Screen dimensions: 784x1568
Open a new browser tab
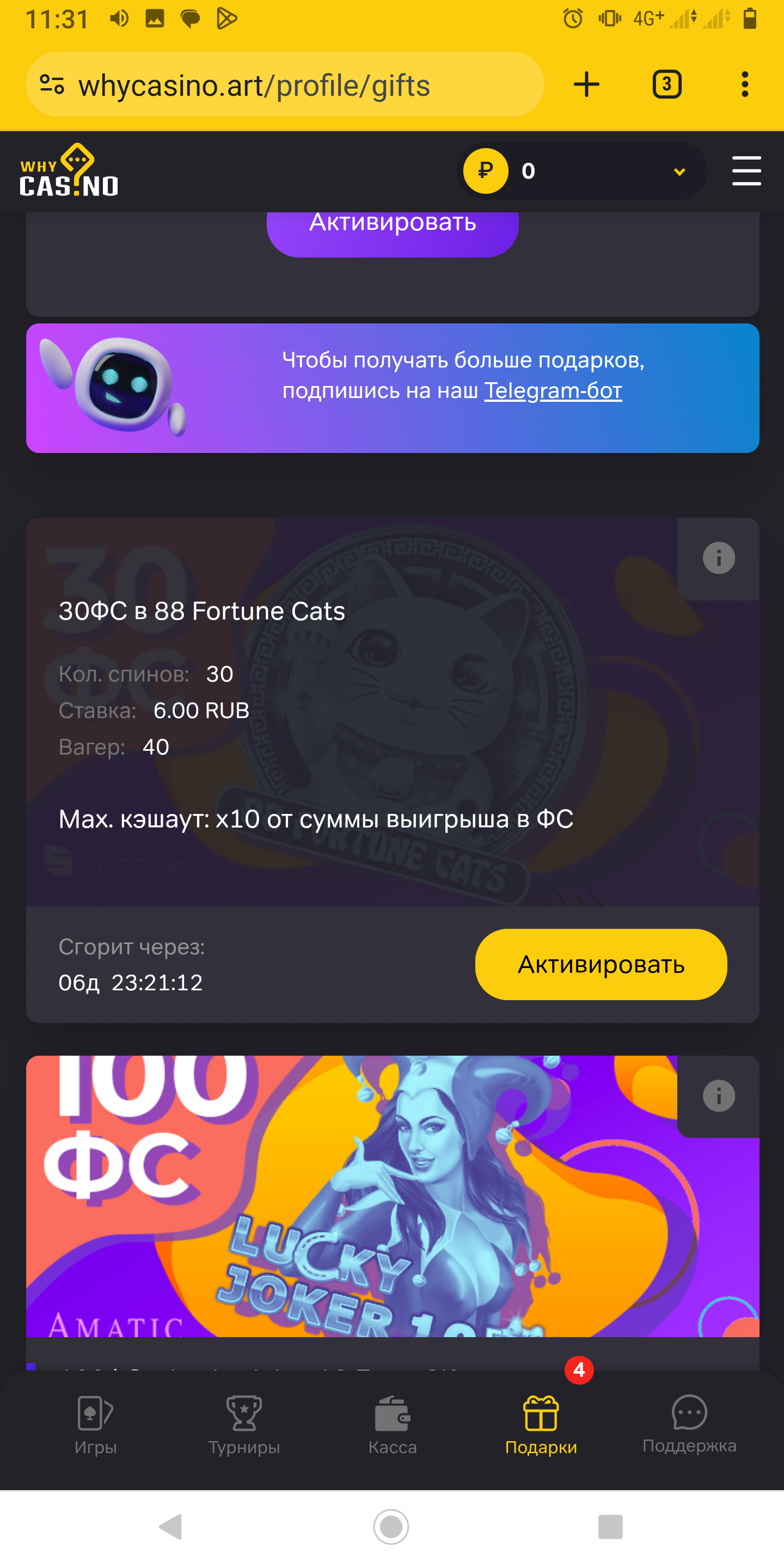586,84
